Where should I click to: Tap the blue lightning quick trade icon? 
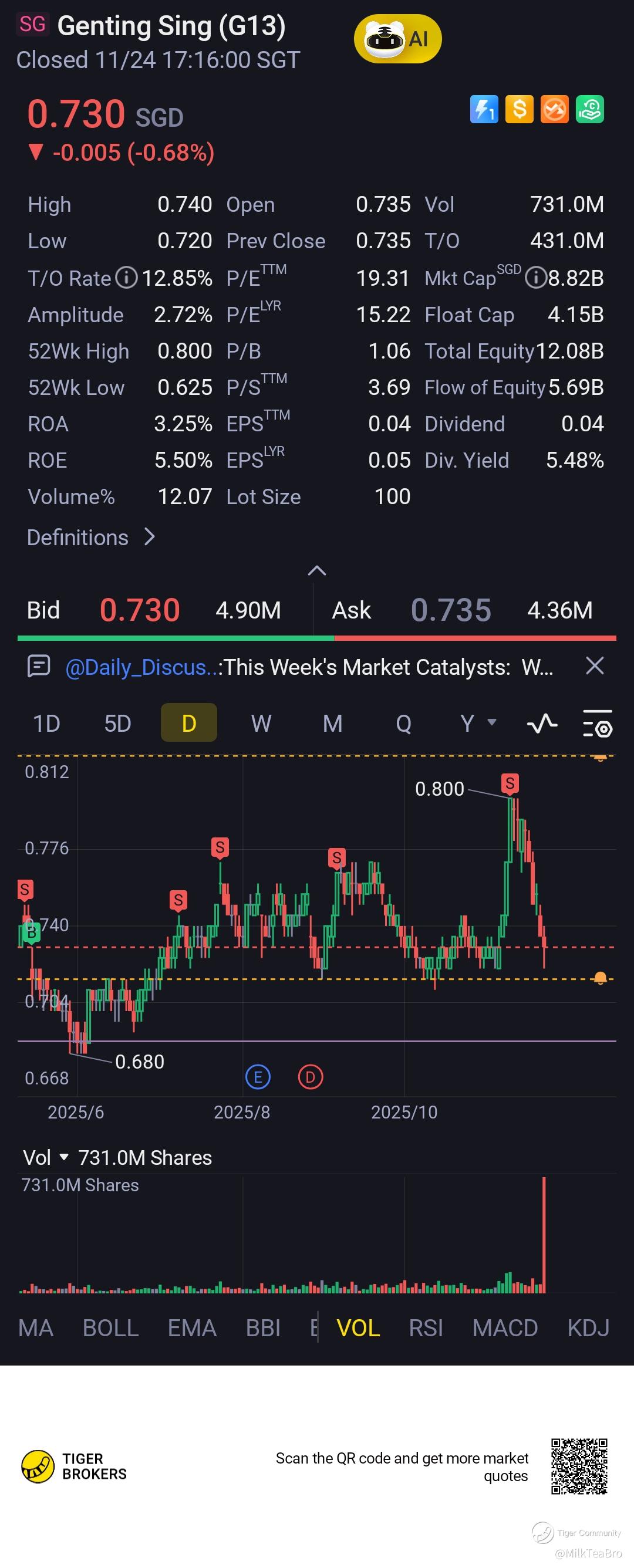click(484, 110)
